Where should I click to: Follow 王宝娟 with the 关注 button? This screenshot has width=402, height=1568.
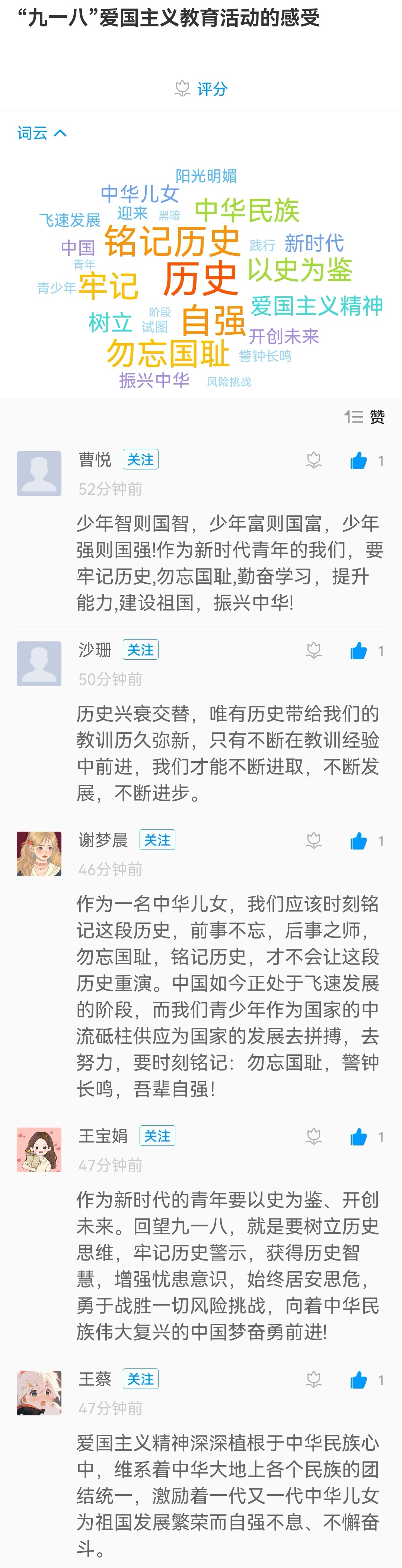click(x=157, y=1136)
